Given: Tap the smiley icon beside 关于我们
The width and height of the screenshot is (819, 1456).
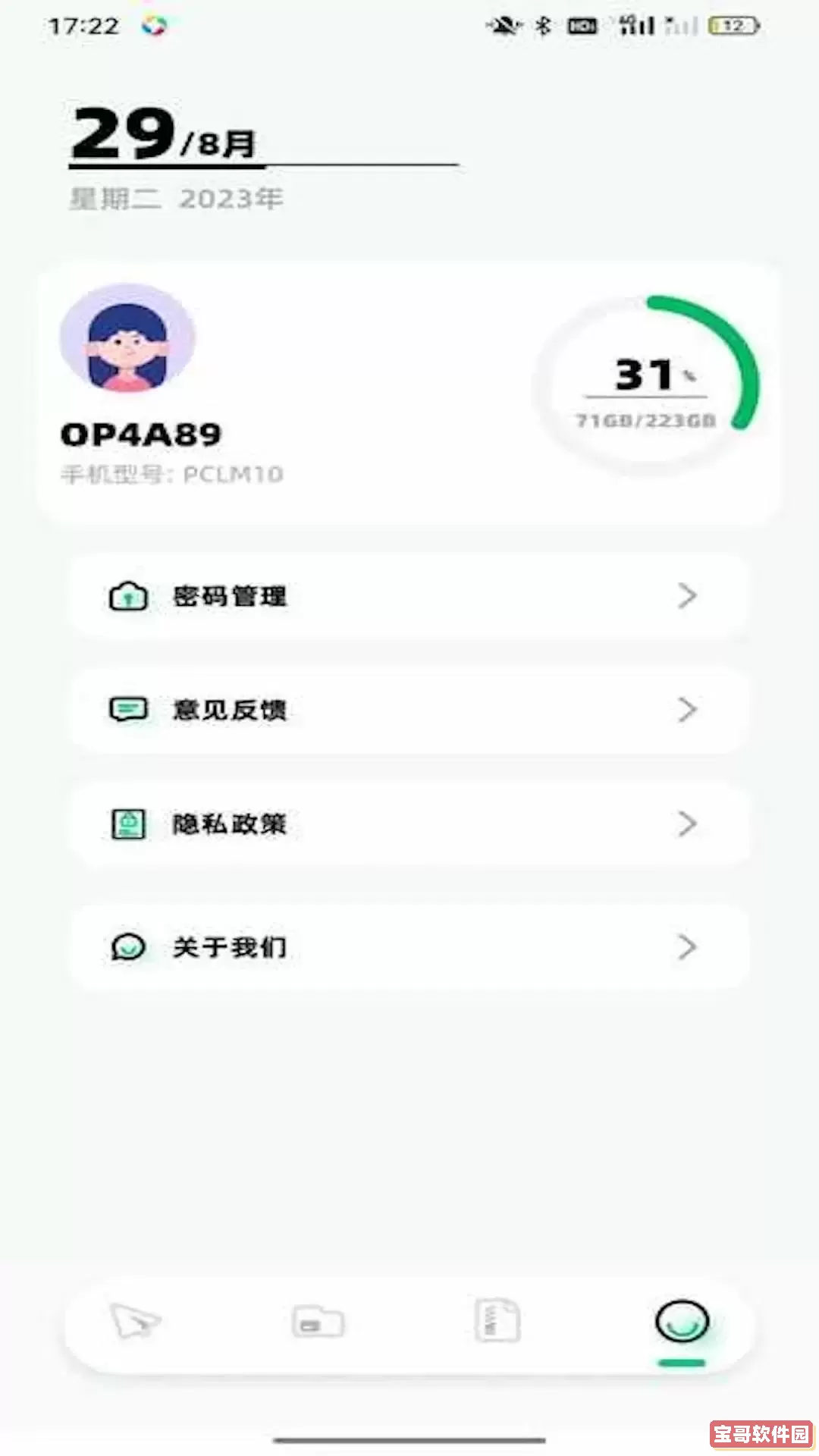Looking at the screenshot, I should pos(129,947).
